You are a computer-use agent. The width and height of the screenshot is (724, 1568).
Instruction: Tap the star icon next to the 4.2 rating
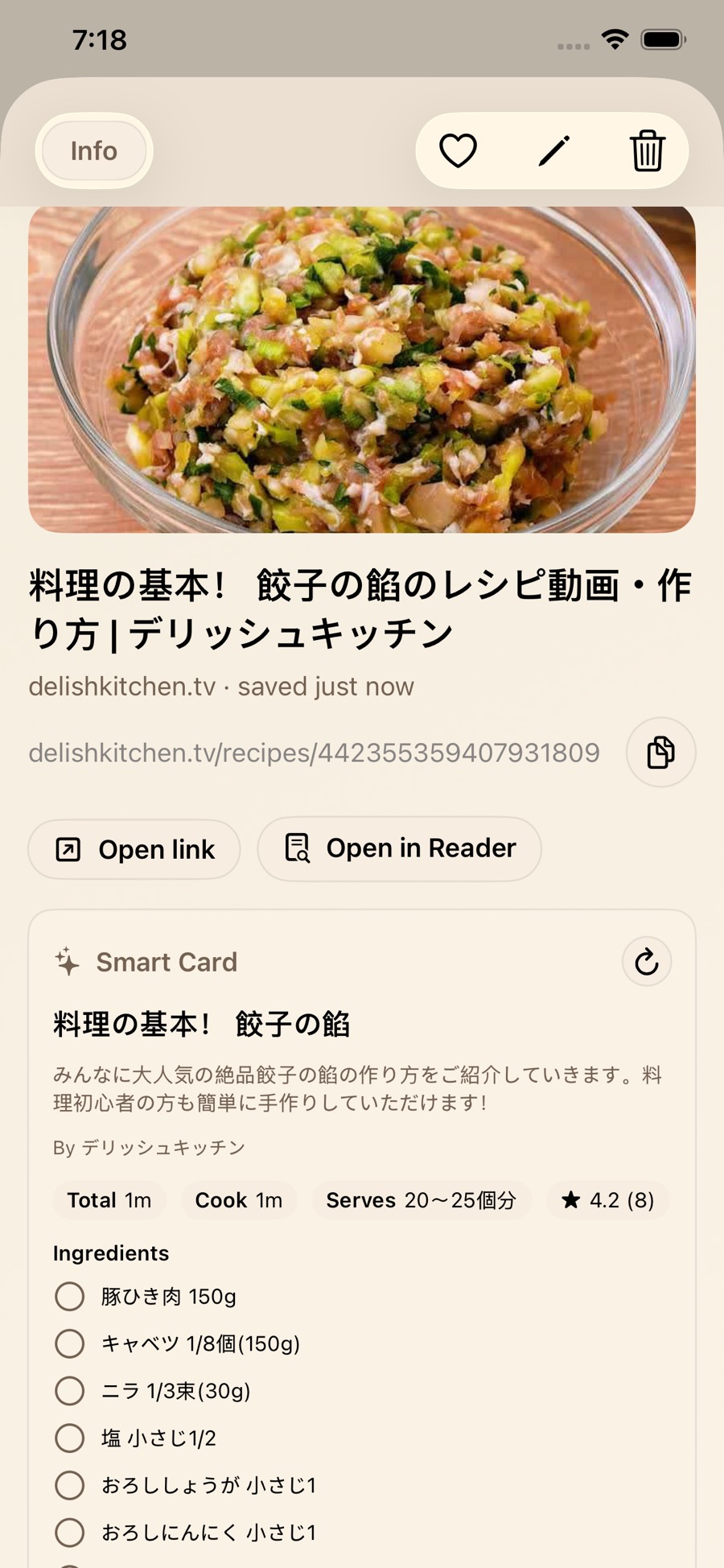(x=573, y=1200)
